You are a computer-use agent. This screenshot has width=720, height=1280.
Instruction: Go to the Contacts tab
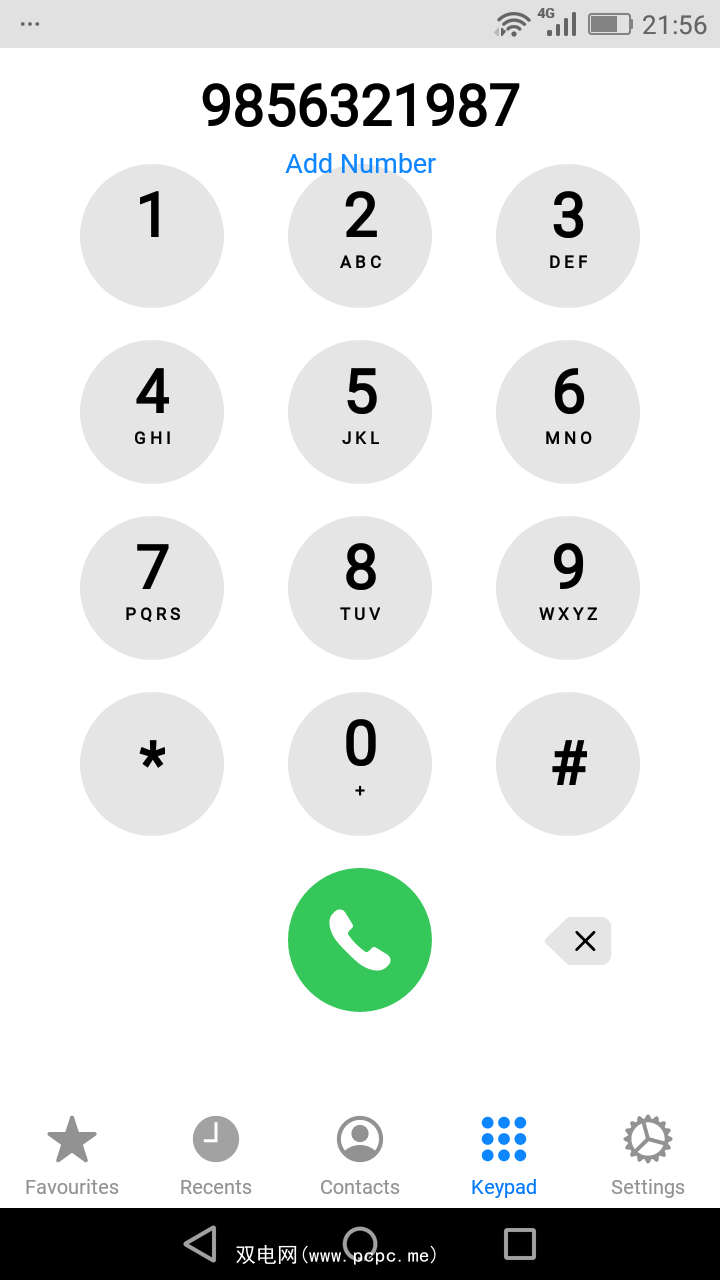360,1156
